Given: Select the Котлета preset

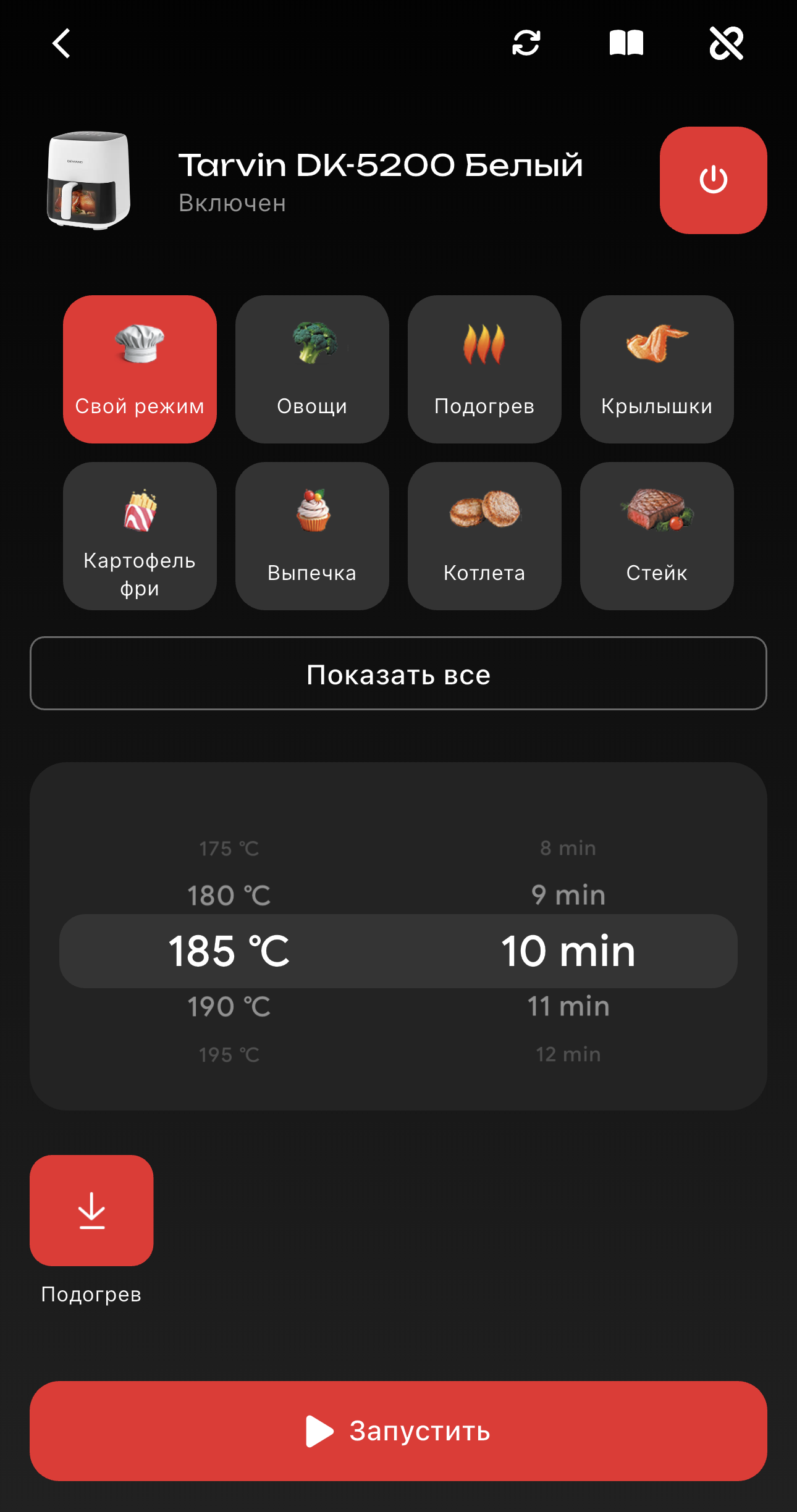Looking at the screenshot, I should click(484, 535).
